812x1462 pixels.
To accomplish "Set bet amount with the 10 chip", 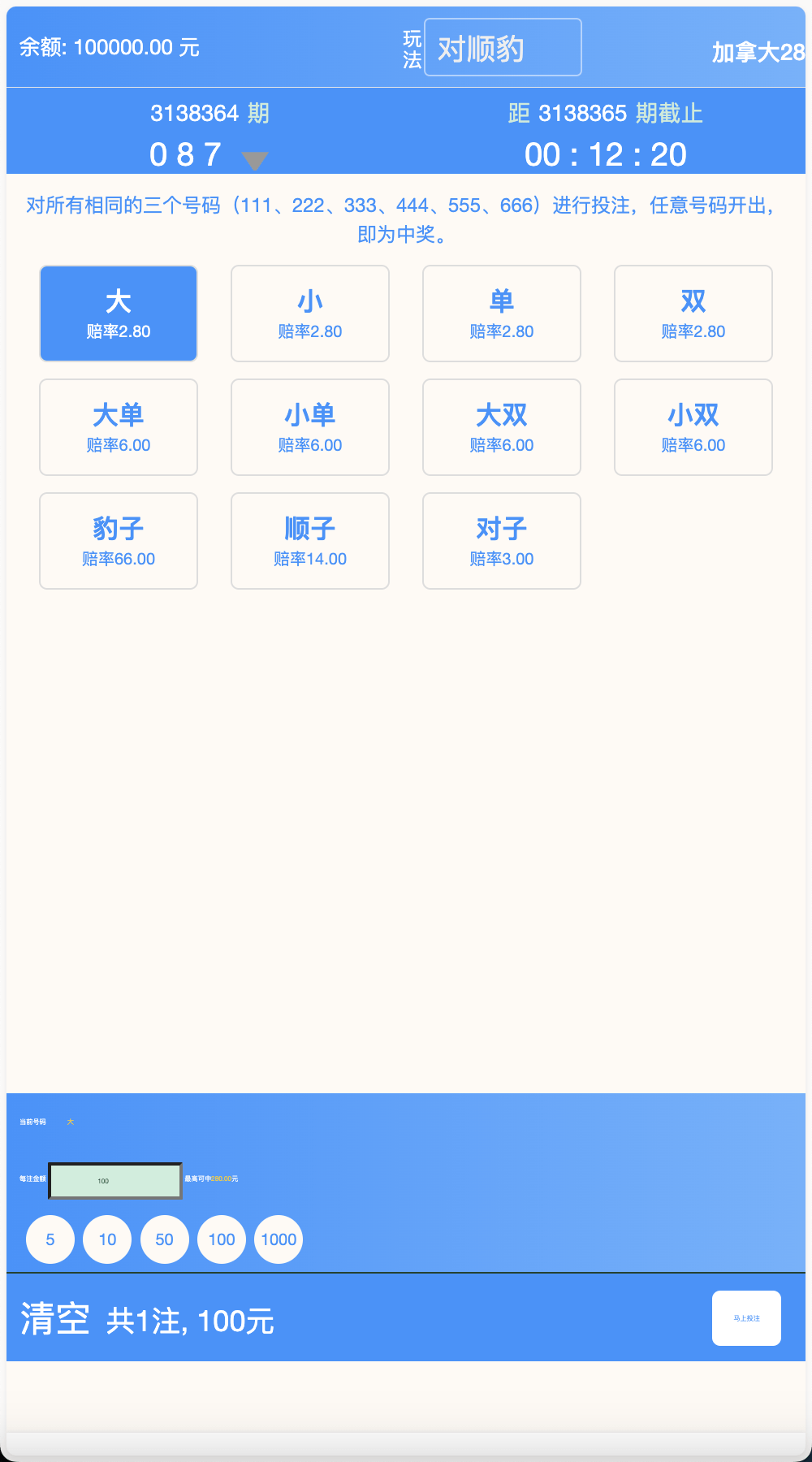I will tap(107, 1239).
